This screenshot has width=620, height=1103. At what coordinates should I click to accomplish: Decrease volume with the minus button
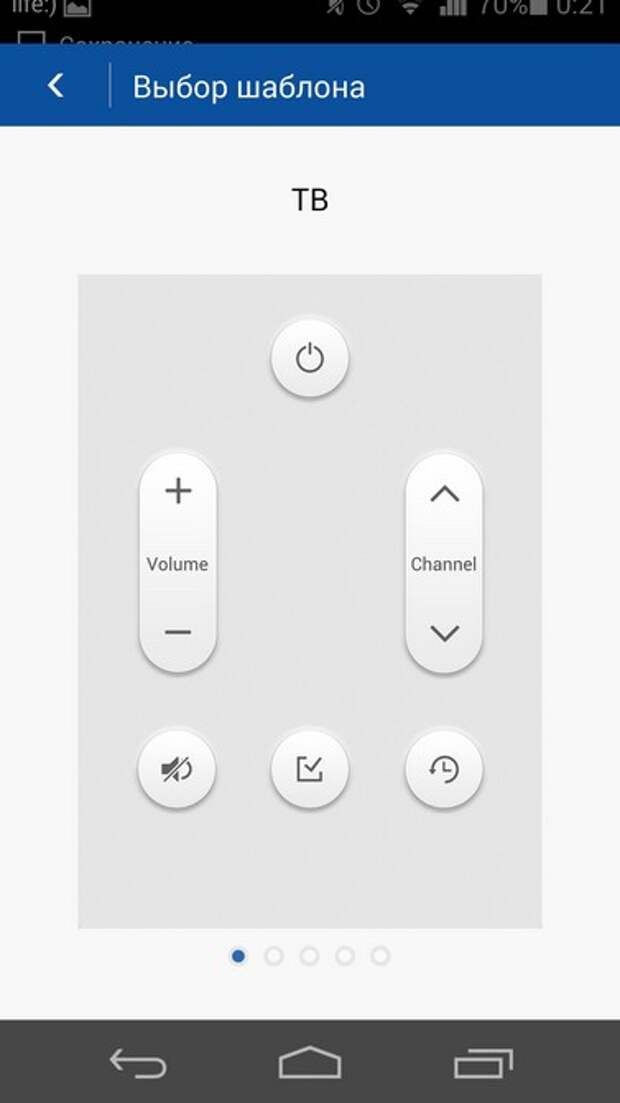(178, 633)
